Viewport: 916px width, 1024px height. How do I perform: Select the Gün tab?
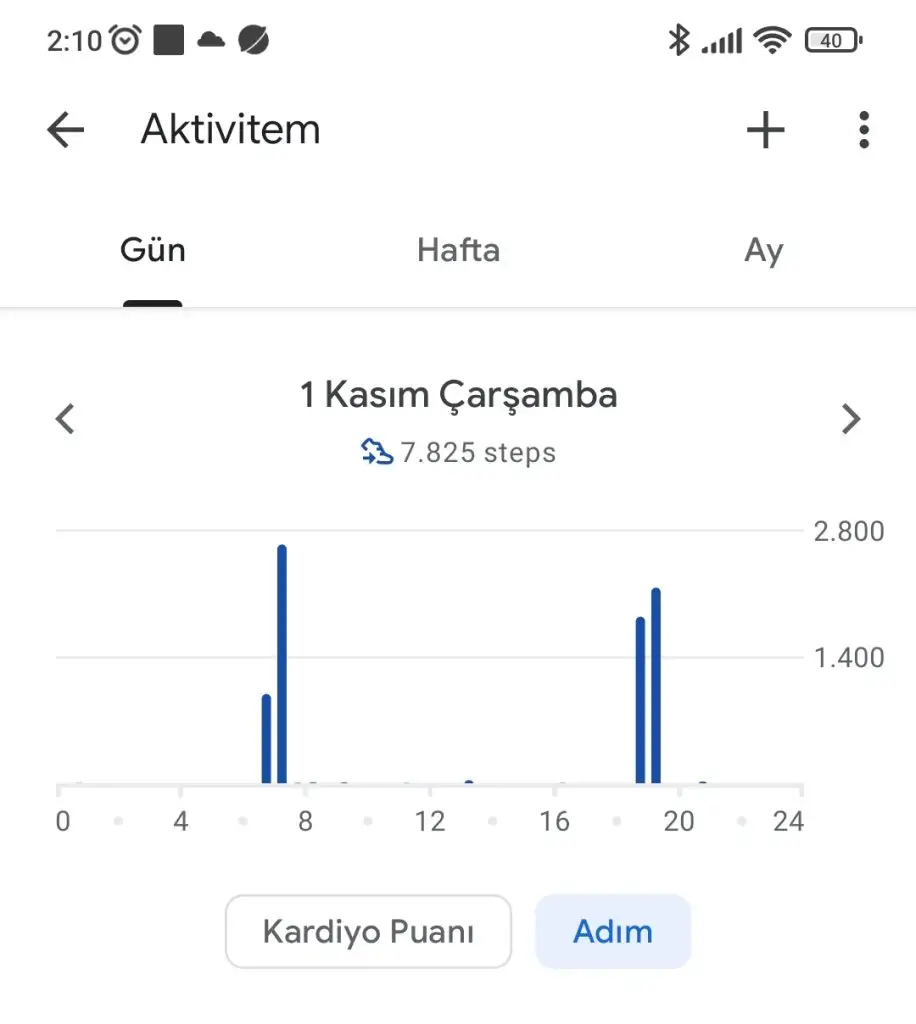tap(153, 250)
